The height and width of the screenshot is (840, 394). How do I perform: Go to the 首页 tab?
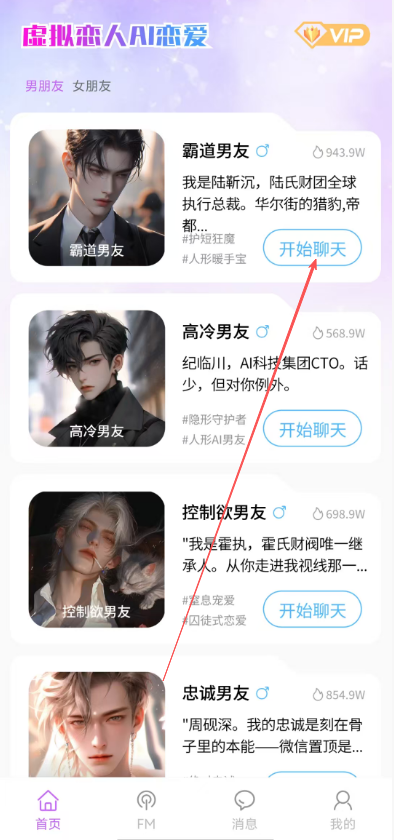48,809
